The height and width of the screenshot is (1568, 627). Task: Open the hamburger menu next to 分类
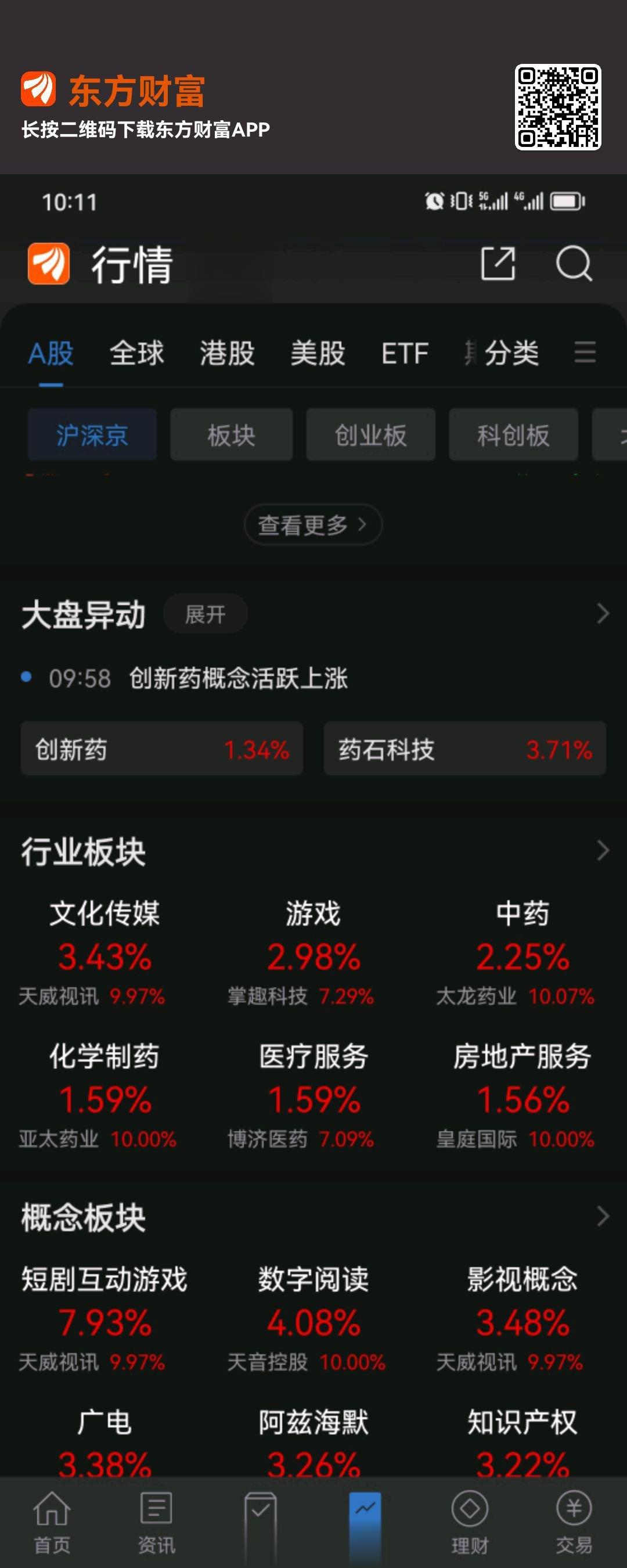pos(586,353)
